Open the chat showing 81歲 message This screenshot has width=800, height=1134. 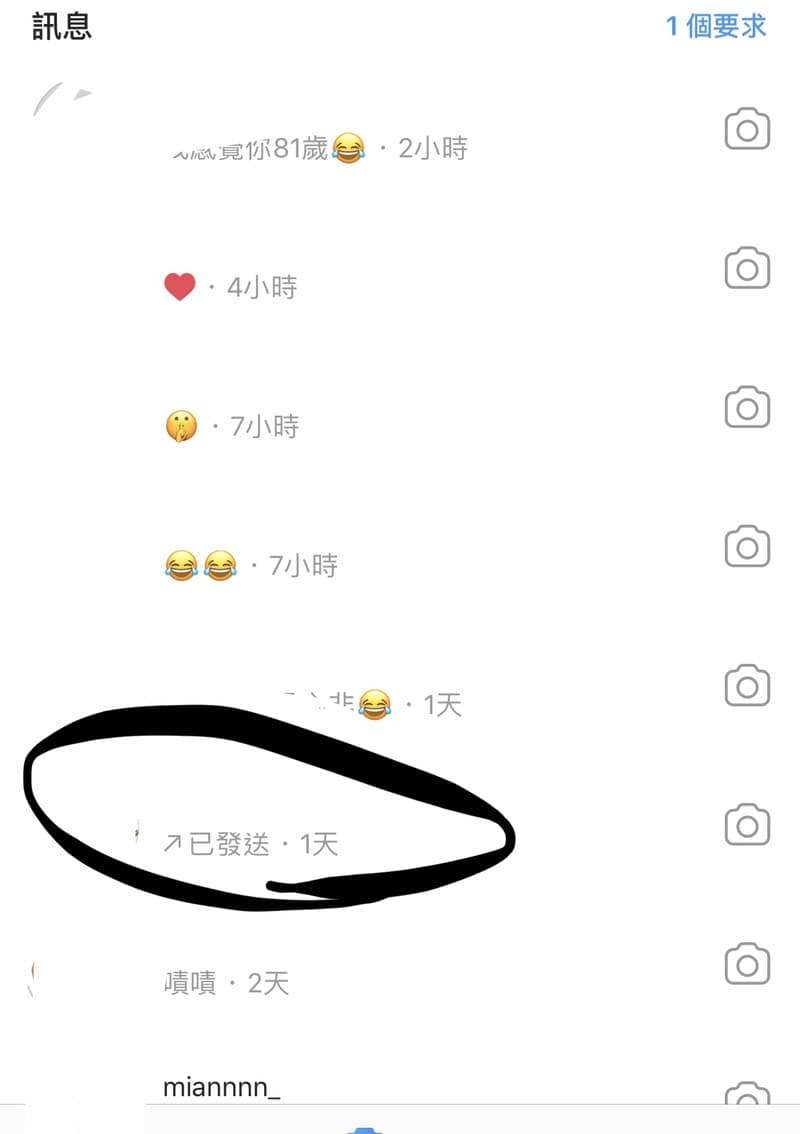point(315,149)
